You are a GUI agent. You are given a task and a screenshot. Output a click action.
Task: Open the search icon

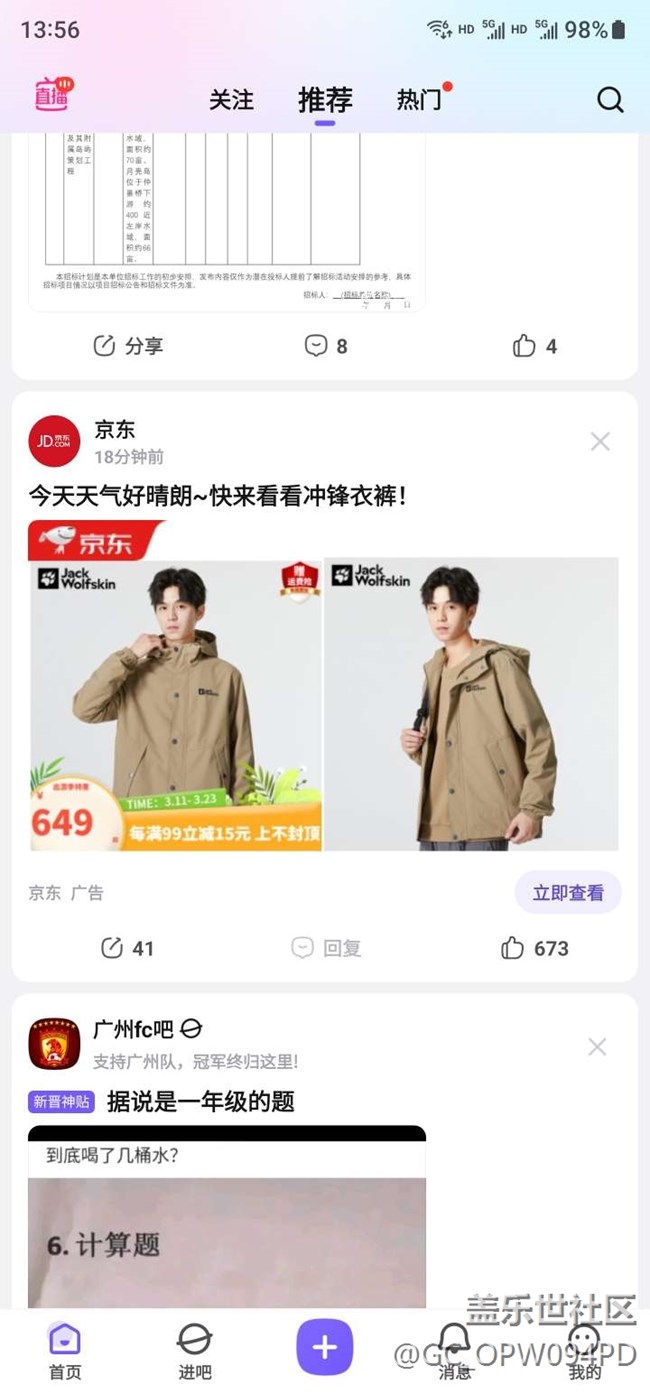(x=610, y=99)
